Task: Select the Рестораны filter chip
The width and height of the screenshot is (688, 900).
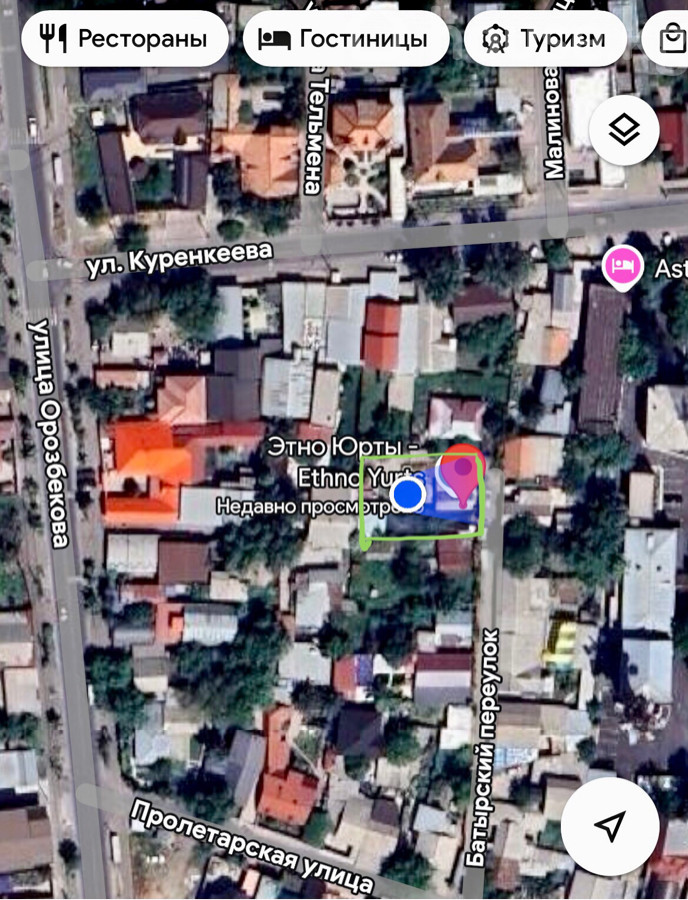Action: [x=124, y=39]
